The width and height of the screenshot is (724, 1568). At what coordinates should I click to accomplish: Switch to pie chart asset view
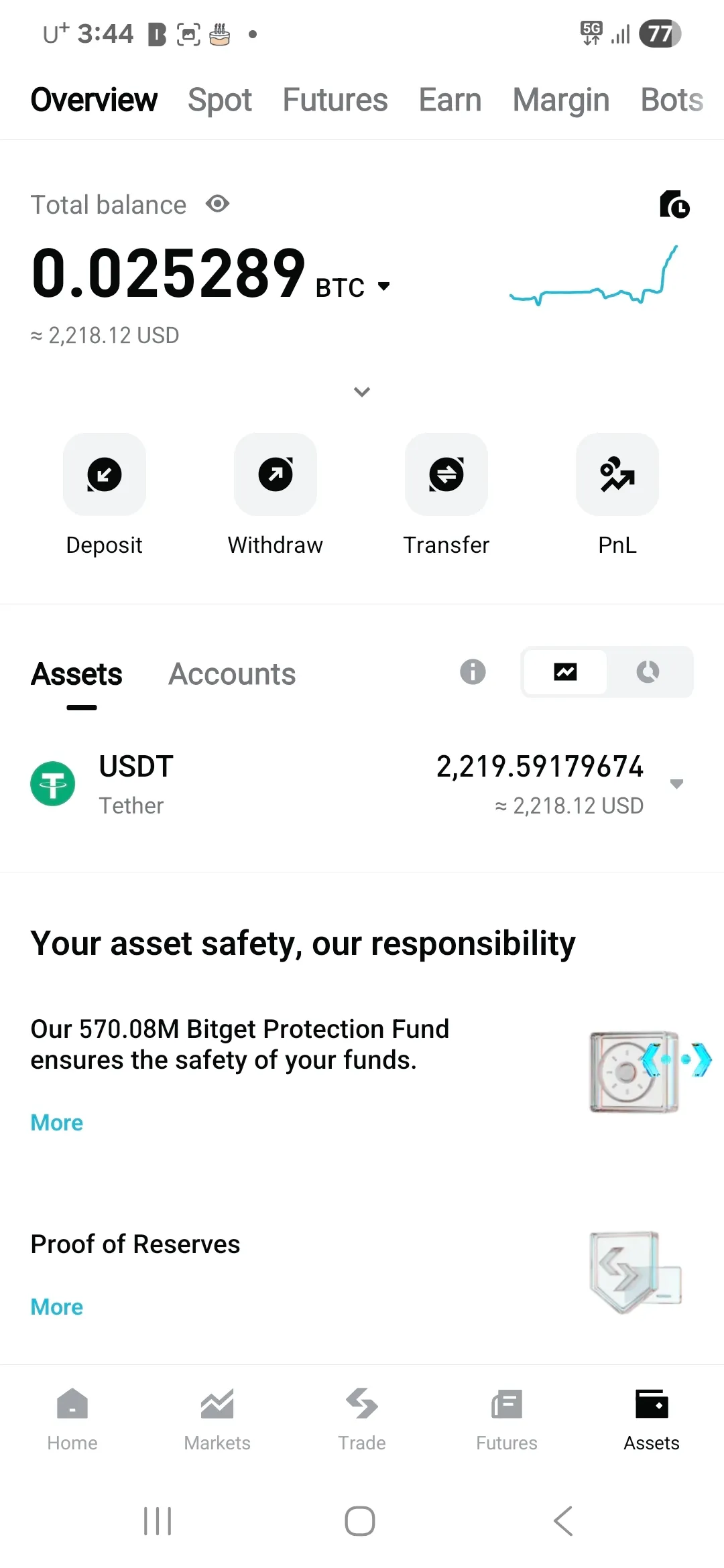coord(648,671)
